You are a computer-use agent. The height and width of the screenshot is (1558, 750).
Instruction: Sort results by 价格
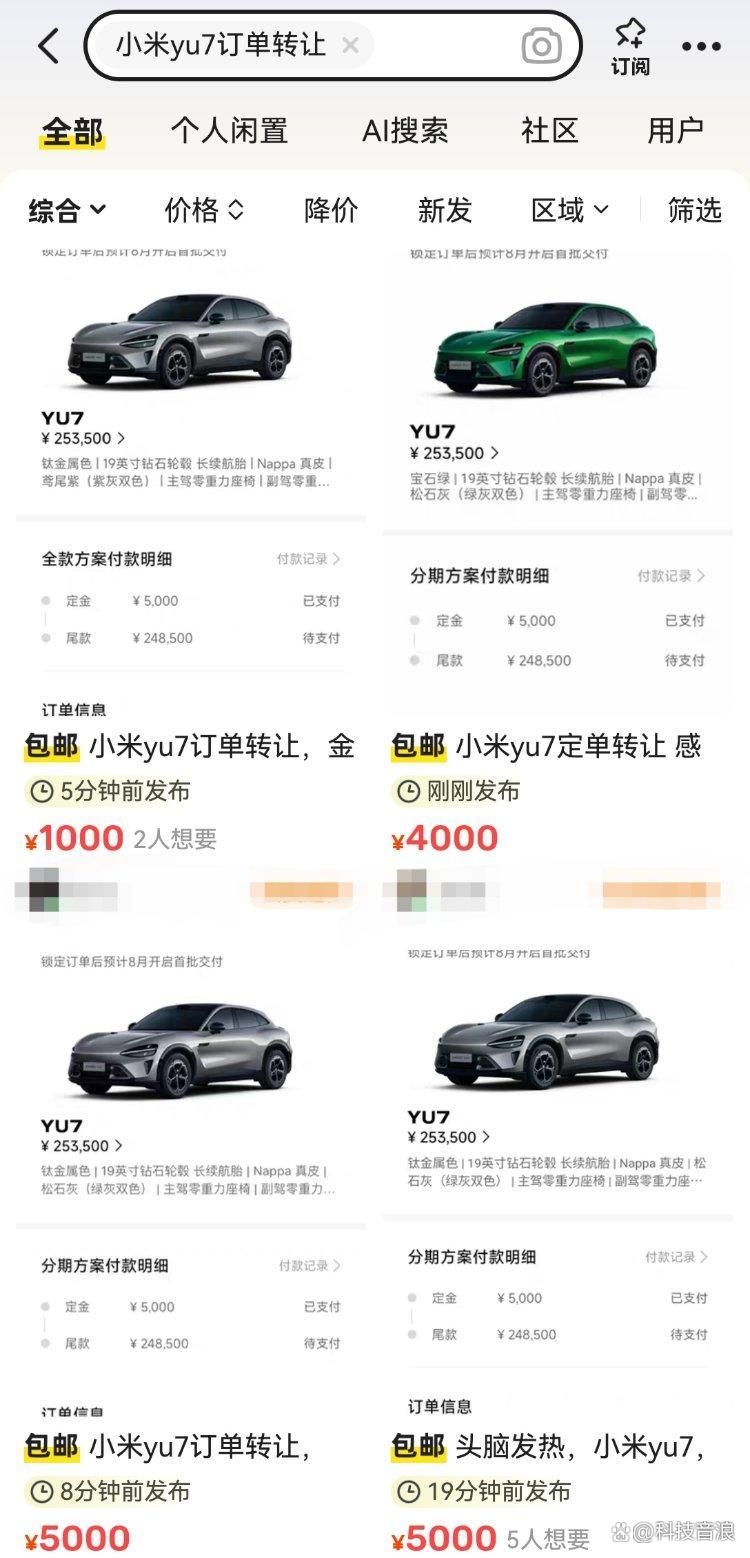(204, 210)
